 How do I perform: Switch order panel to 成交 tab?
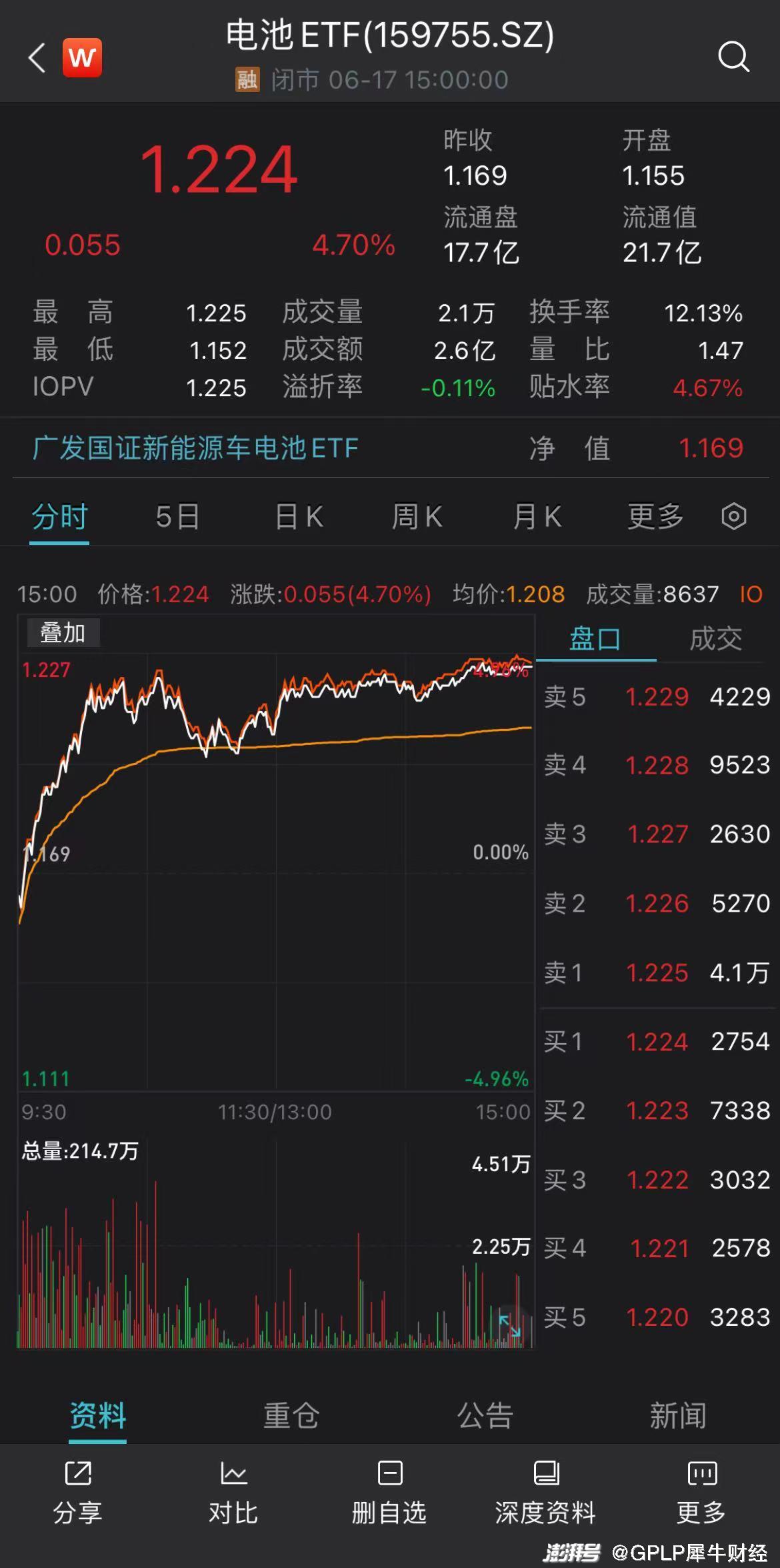tap(715, 639)
